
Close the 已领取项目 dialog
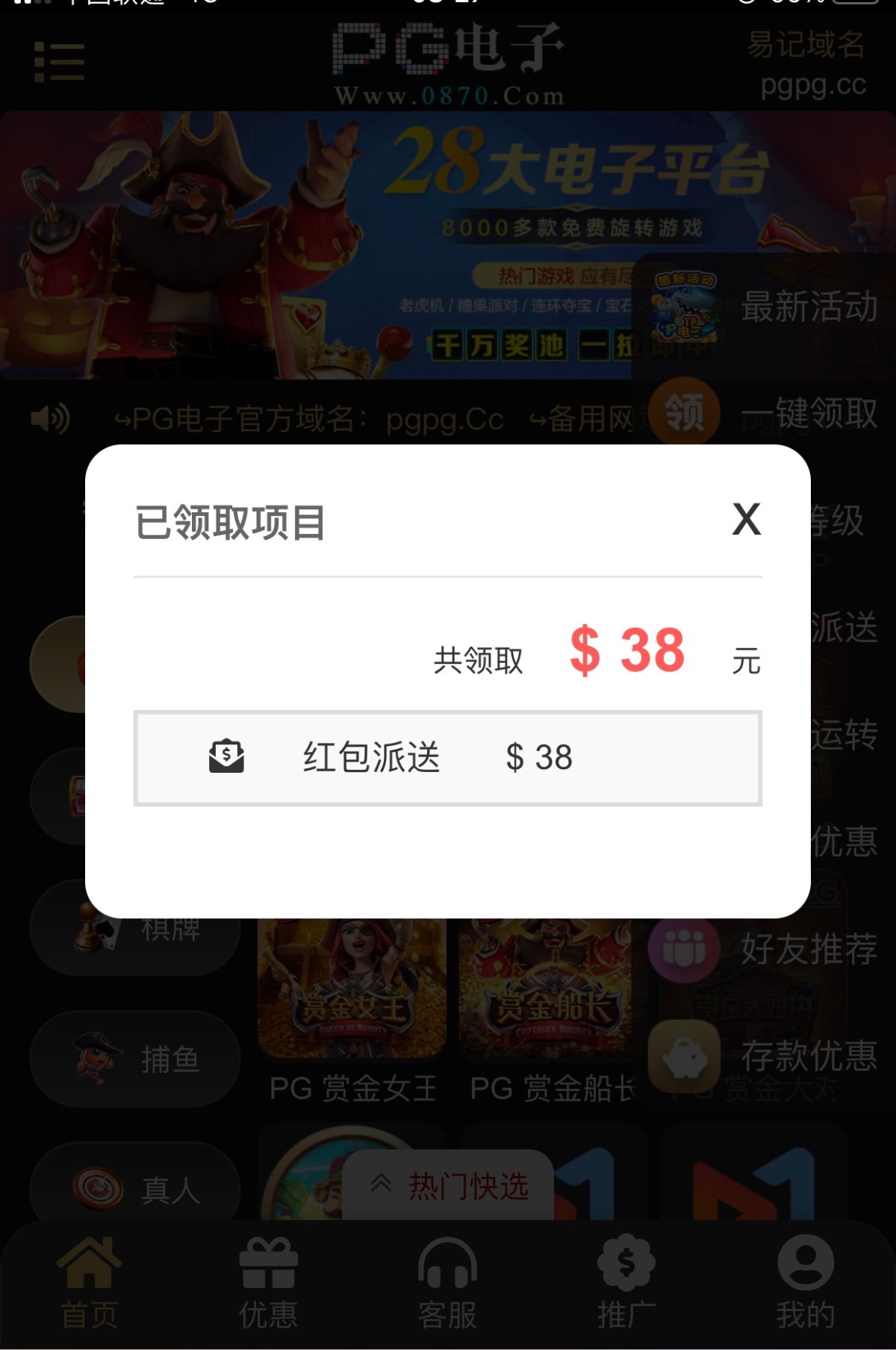click(746, 520)
